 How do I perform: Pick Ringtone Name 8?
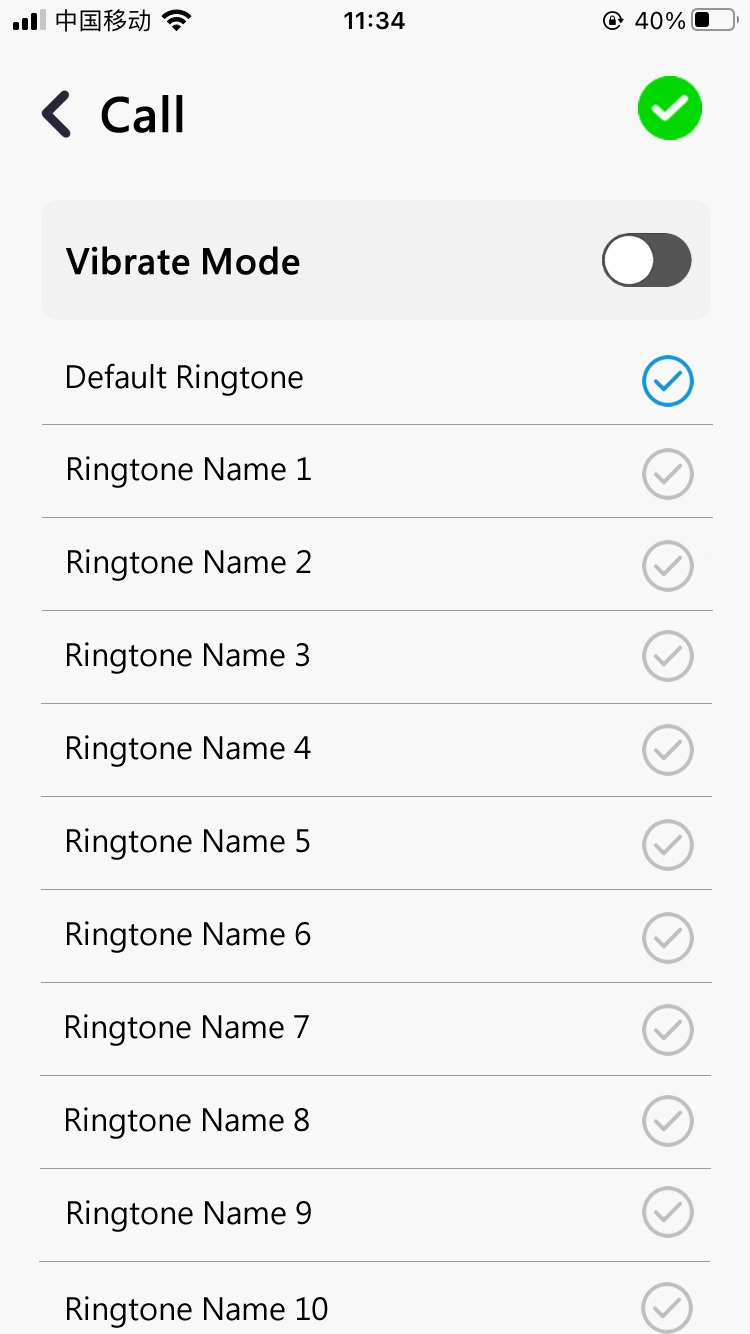(376, 1122)
